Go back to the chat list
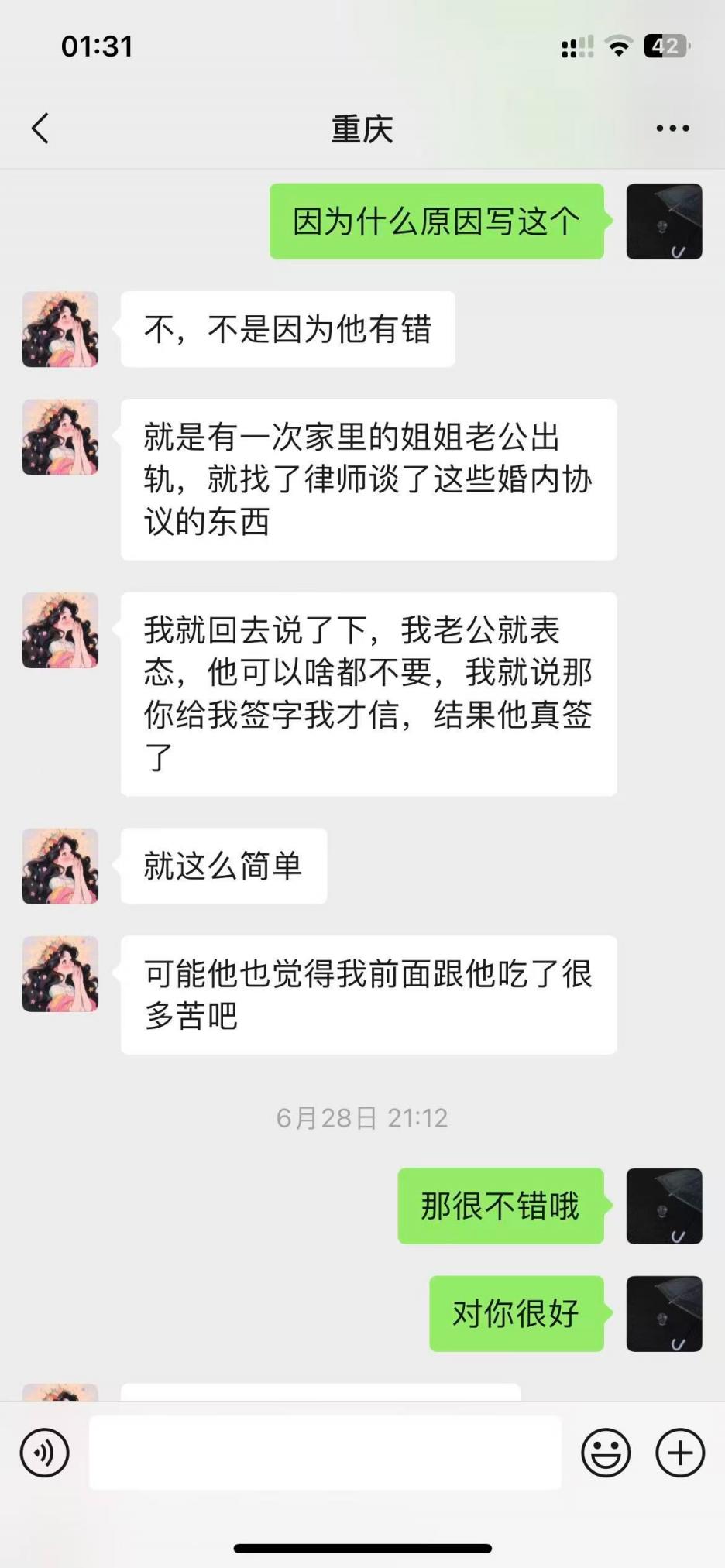This screenshot has height=1568, width=725. click(x=40, y=129)
